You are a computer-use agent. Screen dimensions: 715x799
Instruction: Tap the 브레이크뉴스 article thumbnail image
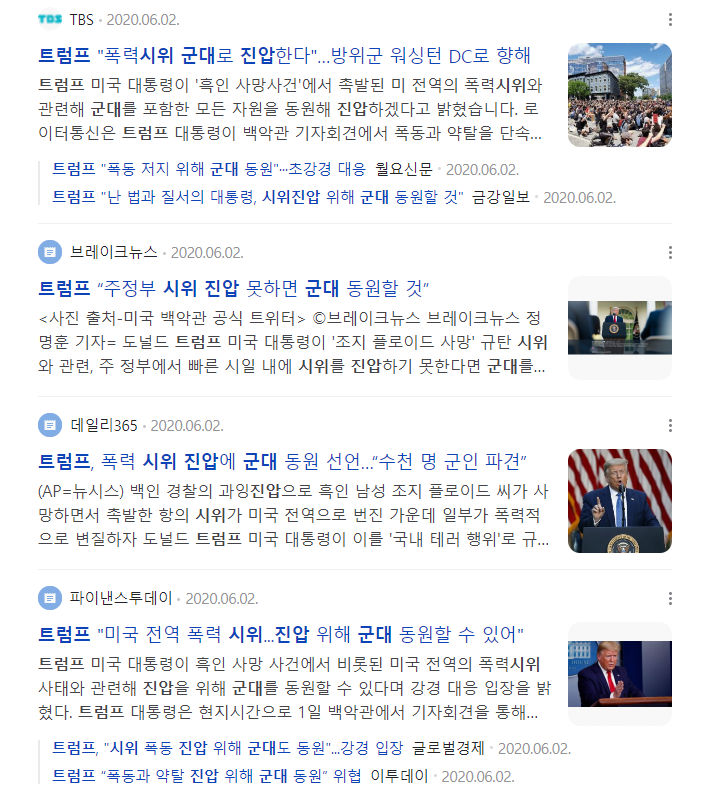coord(620,328)
